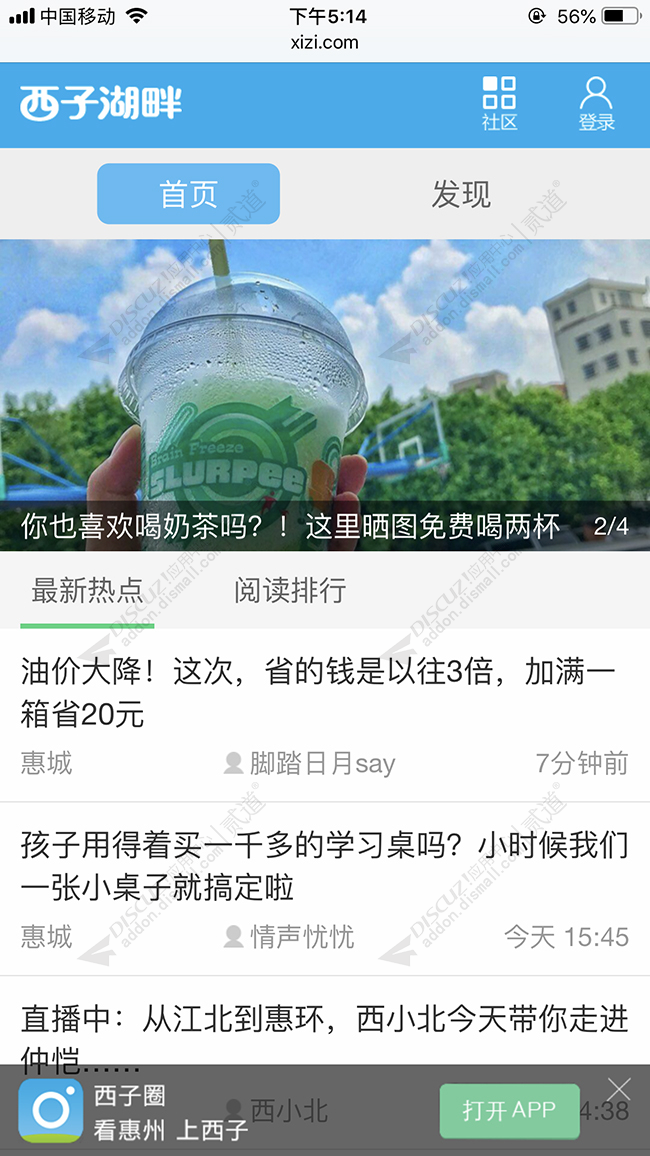Screen dimensions: 650x1156
Task: Open the 登录 login page
Action: tap(596, 104)
